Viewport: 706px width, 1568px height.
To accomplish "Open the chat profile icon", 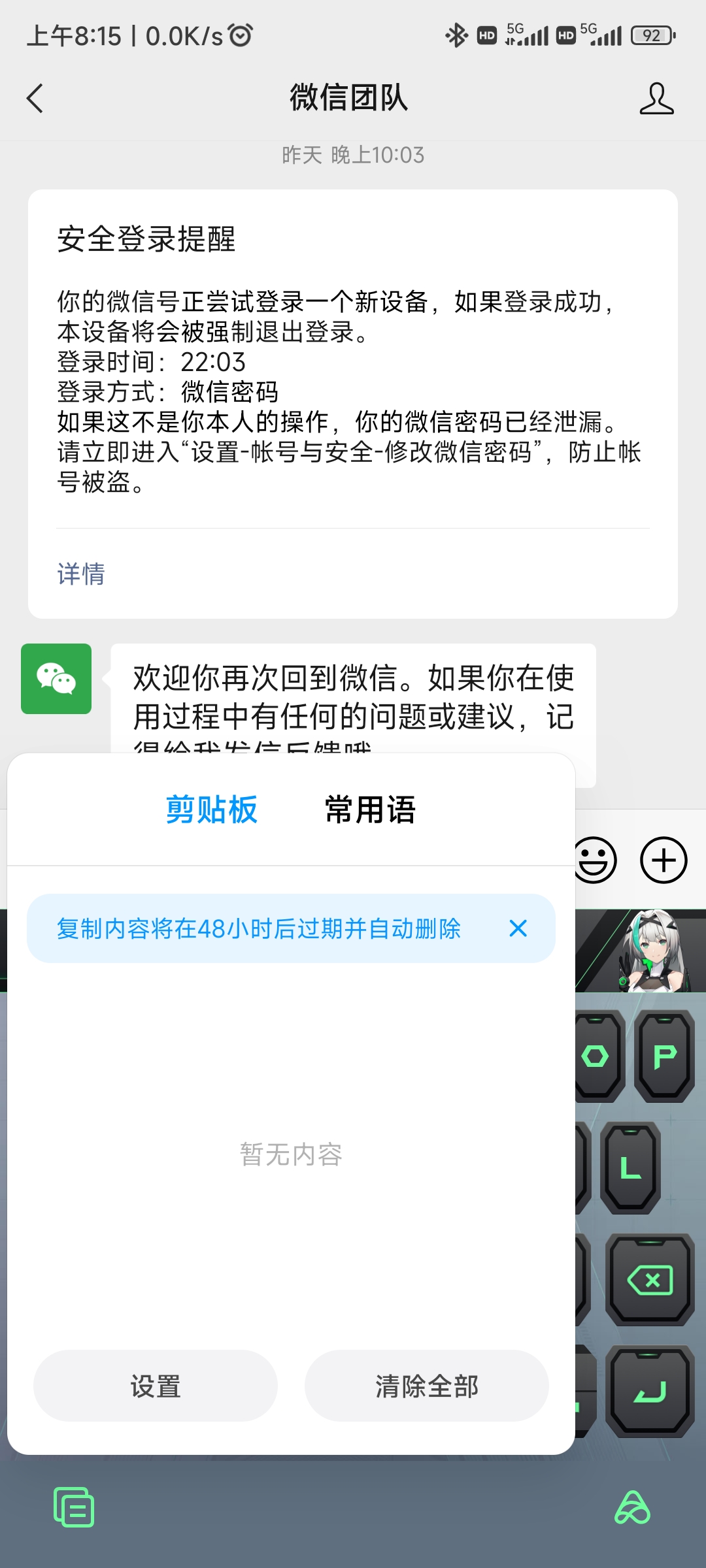I will 656,99.
